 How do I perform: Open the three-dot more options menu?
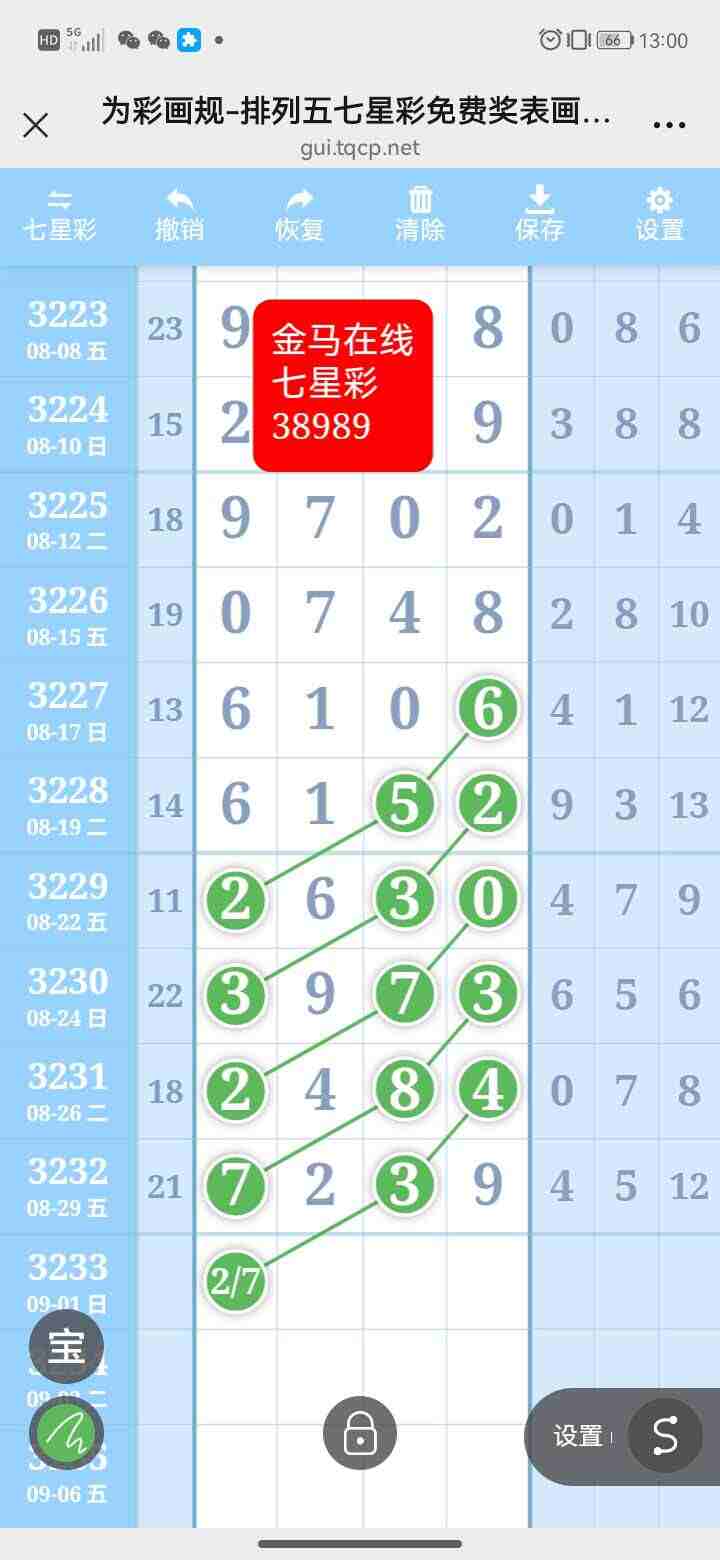coord(665,123)
